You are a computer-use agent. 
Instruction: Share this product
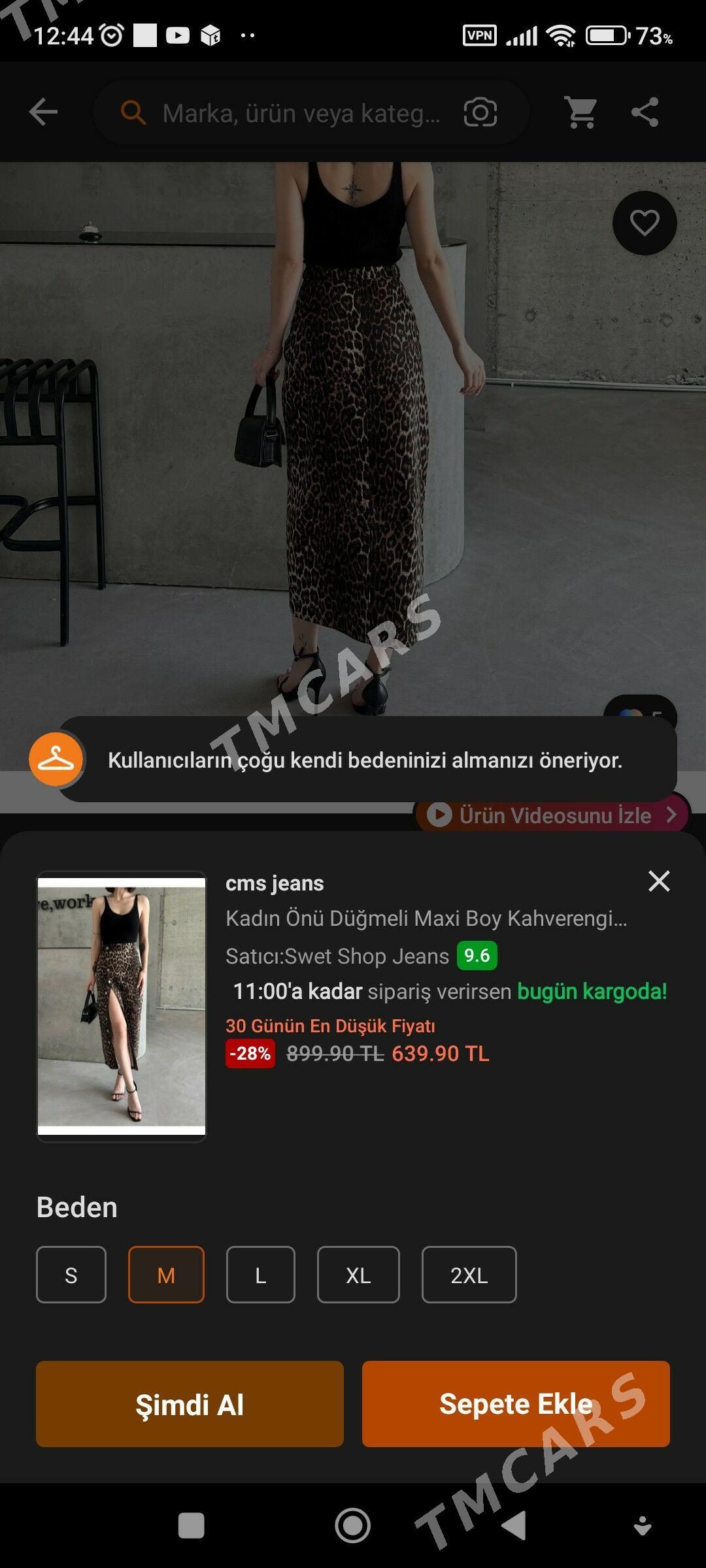pos(645,112)
